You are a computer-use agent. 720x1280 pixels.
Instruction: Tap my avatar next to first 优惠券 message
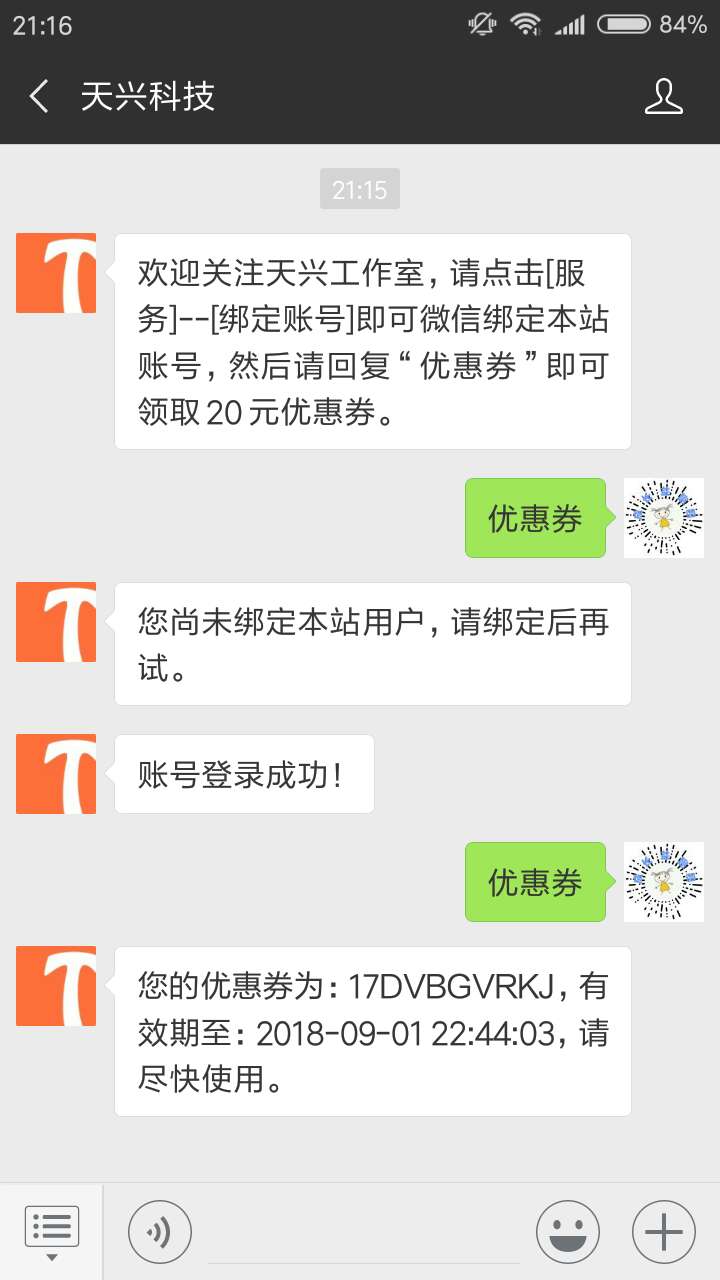(x=663, y=518)
